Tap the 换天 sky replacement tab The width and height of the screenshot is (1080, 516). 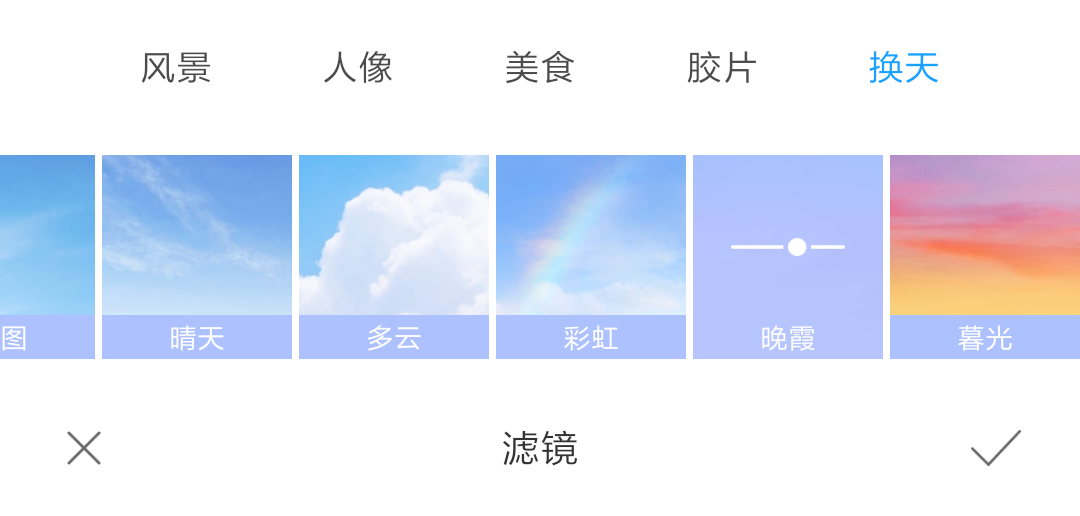(x=903, y=68)
